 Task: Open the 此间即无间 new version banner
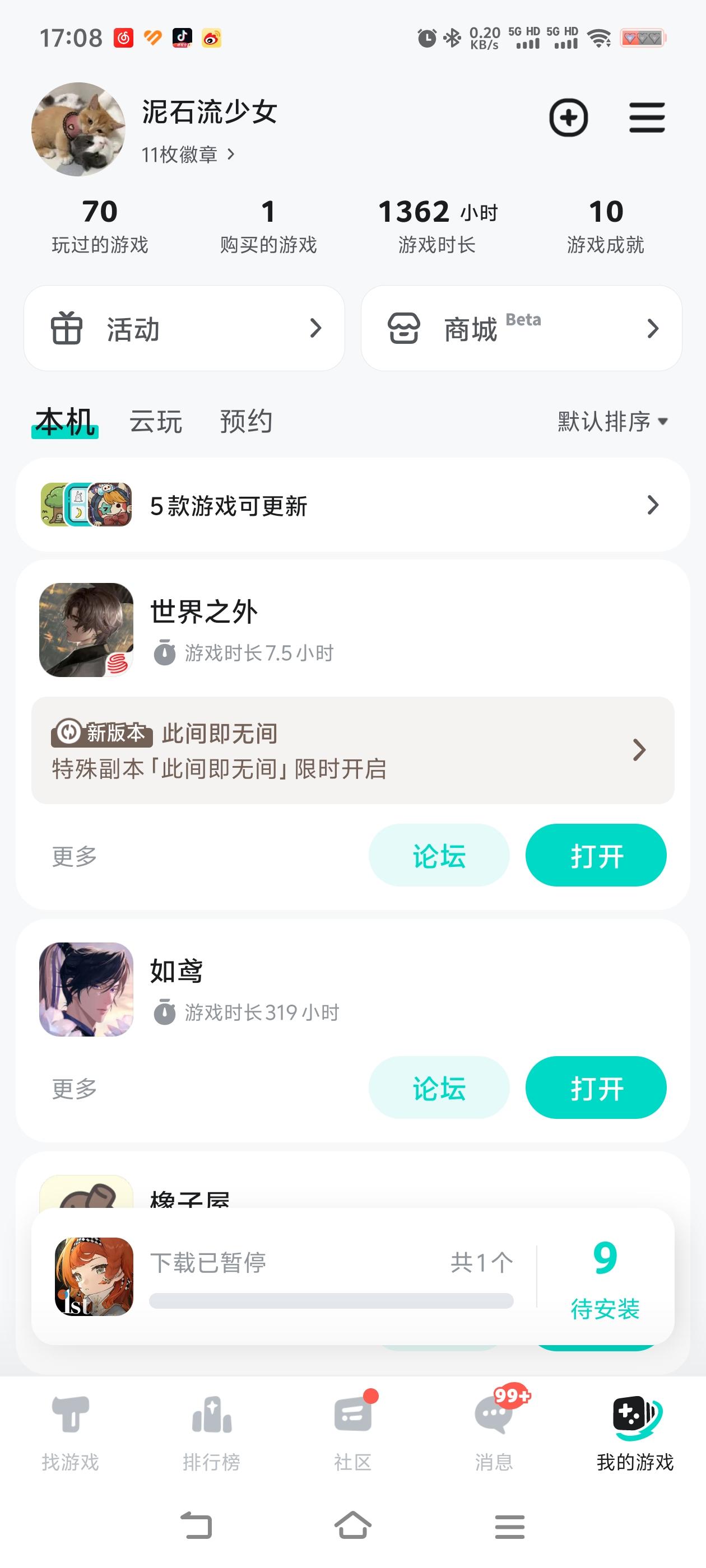click(352, 750)
